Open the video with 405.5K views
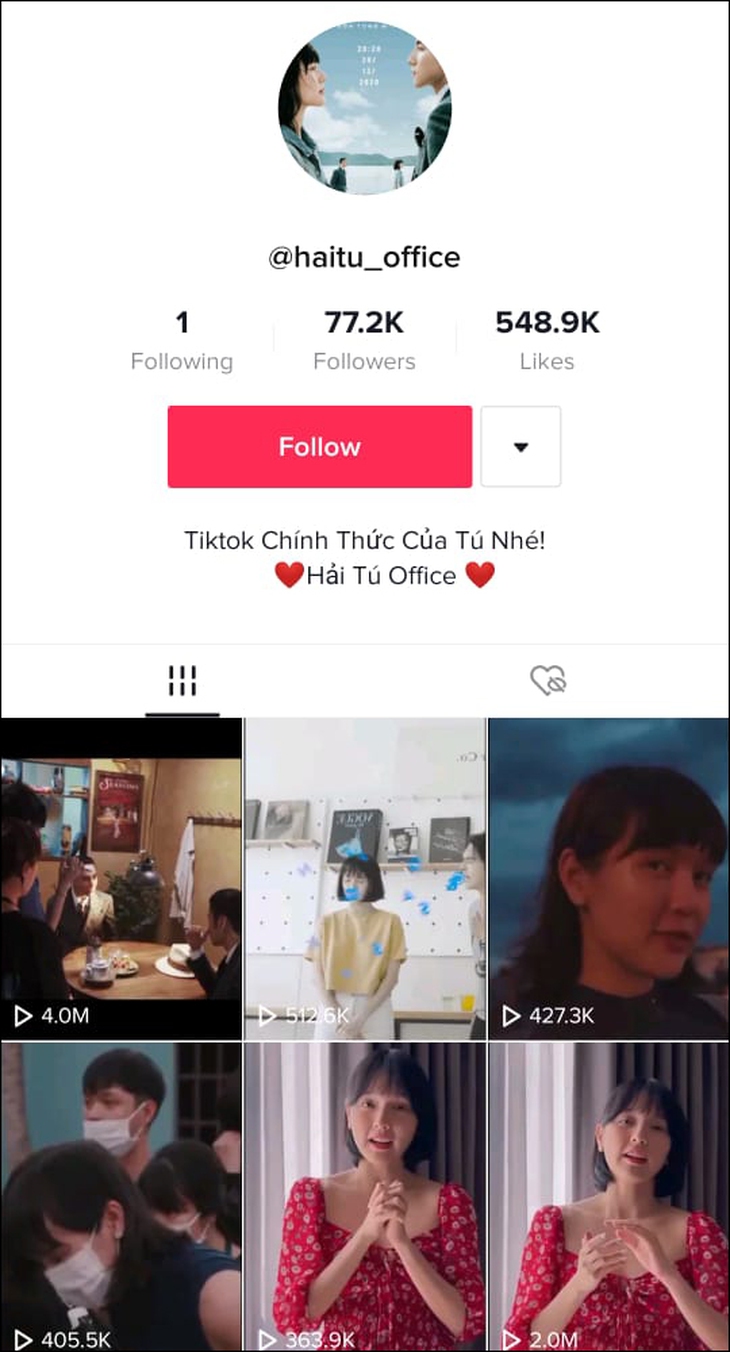The height and width of the screenshot is (1352, 730). pos(121,1195)
